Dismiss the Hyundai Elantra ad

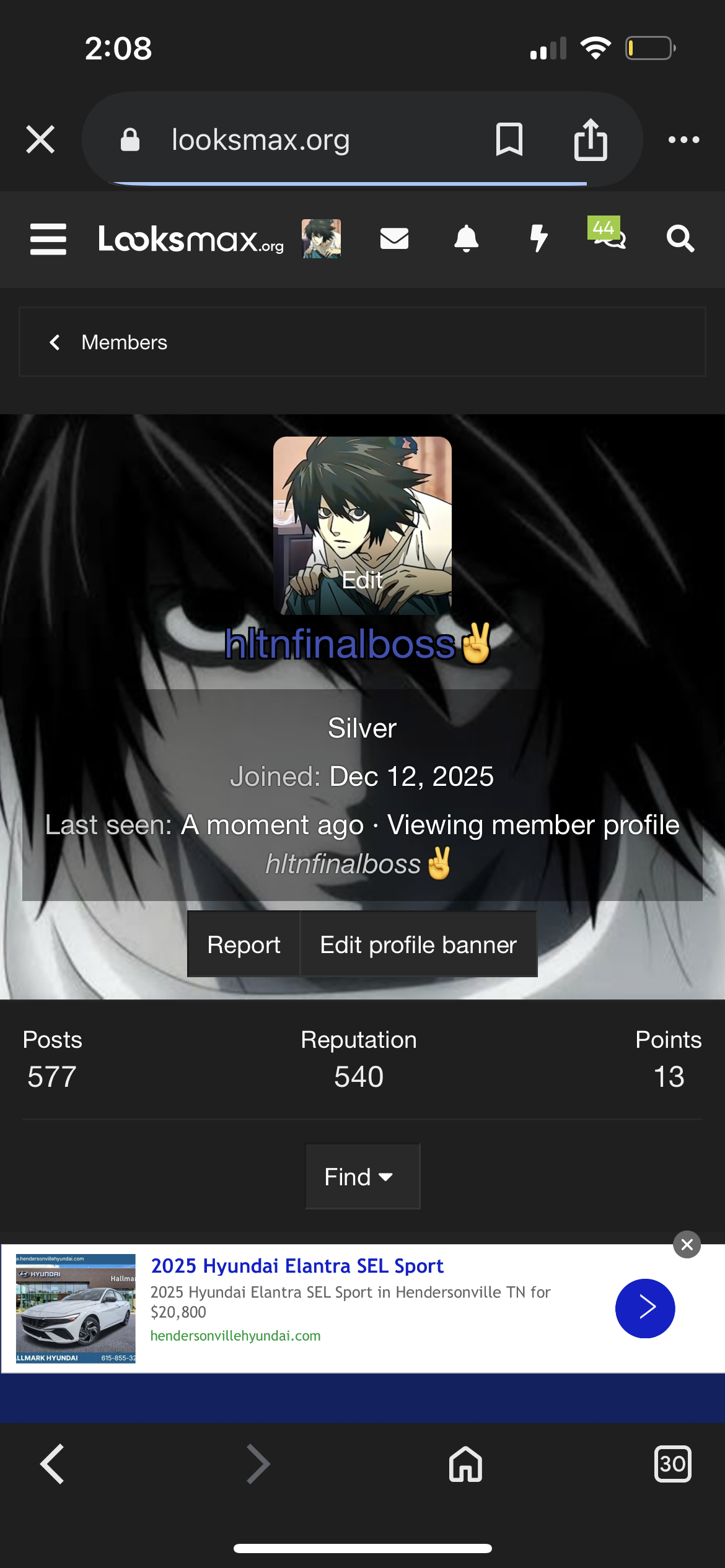click(687, 1245)
